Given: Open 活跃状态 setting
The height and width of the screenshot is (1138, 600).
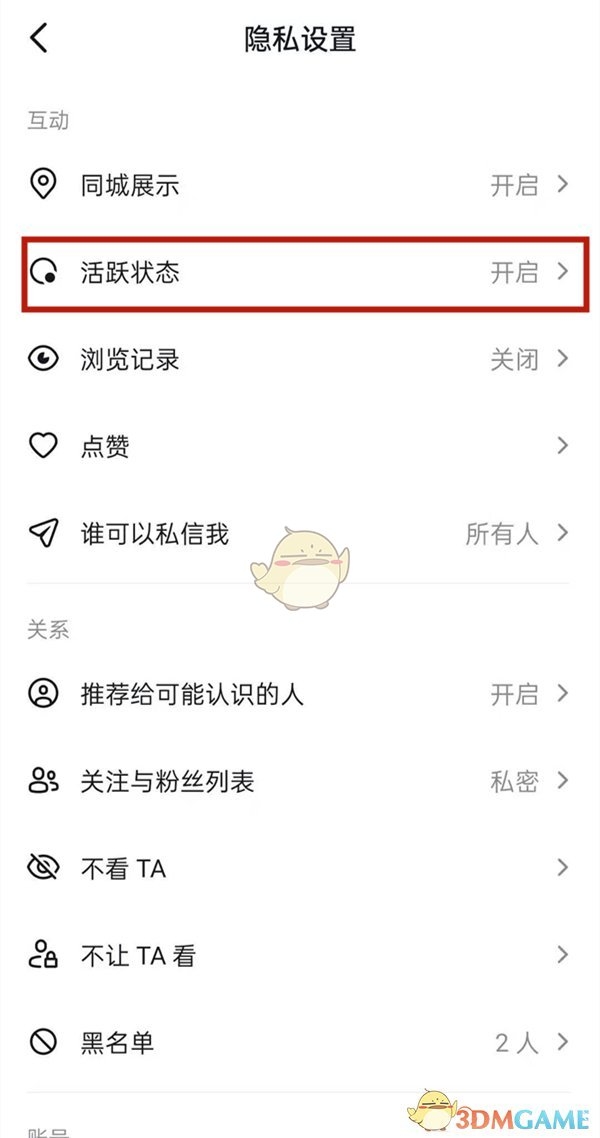Looking at the screenshot, I should point(300,272).
